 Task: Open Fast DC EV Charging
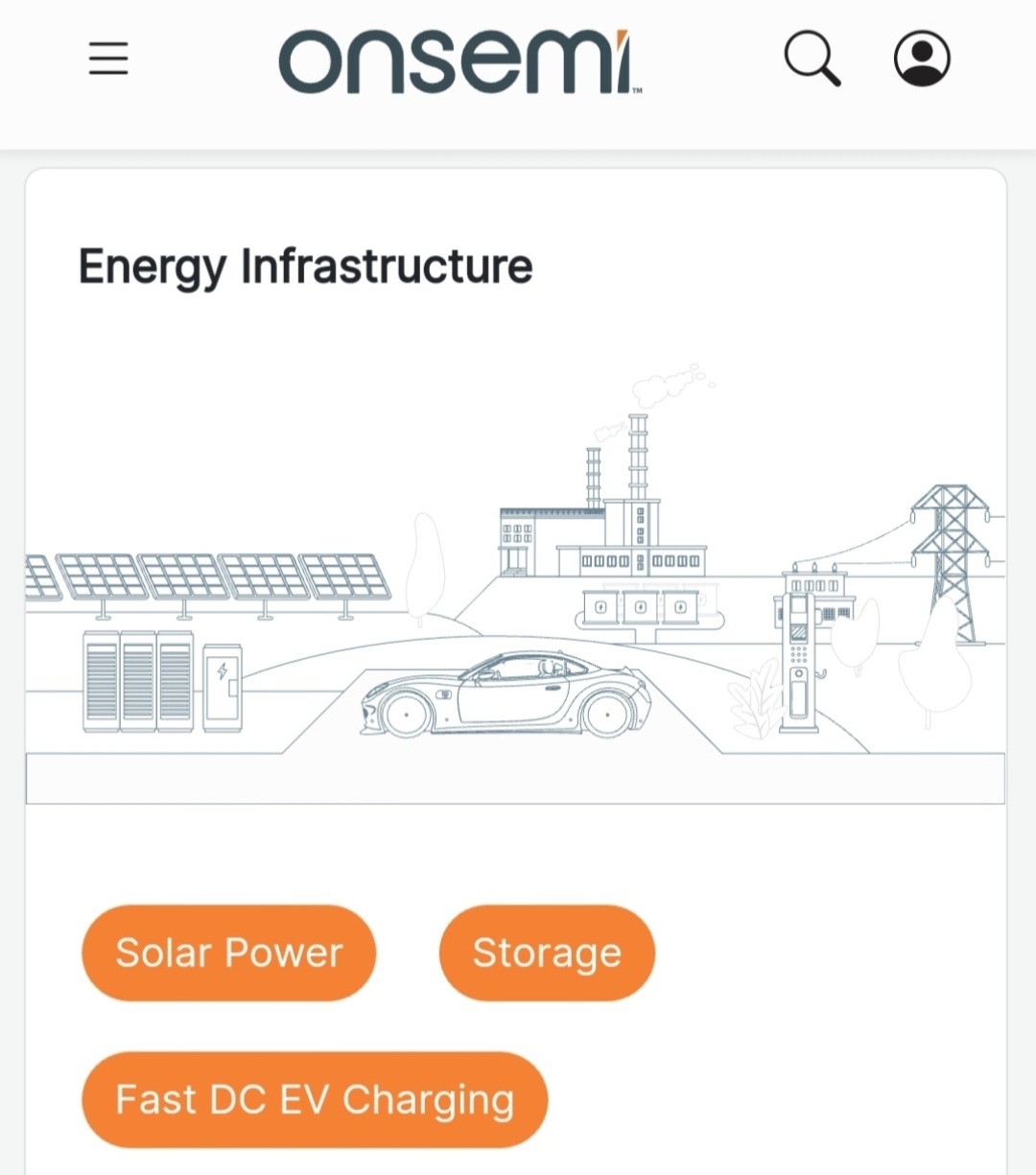tap(315, 1099)
